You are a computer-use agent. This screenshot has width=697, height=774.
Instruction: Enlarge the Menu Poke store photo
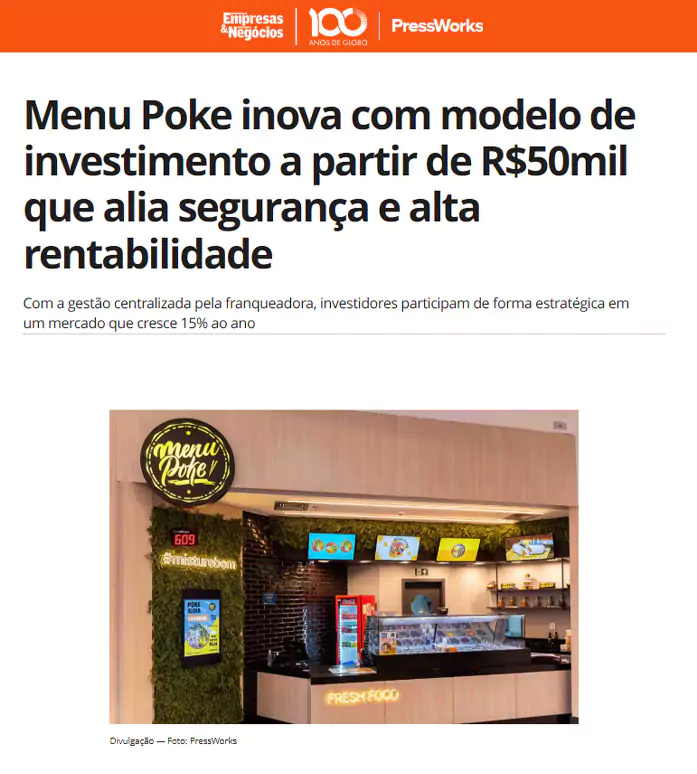(x=343, y=566)
